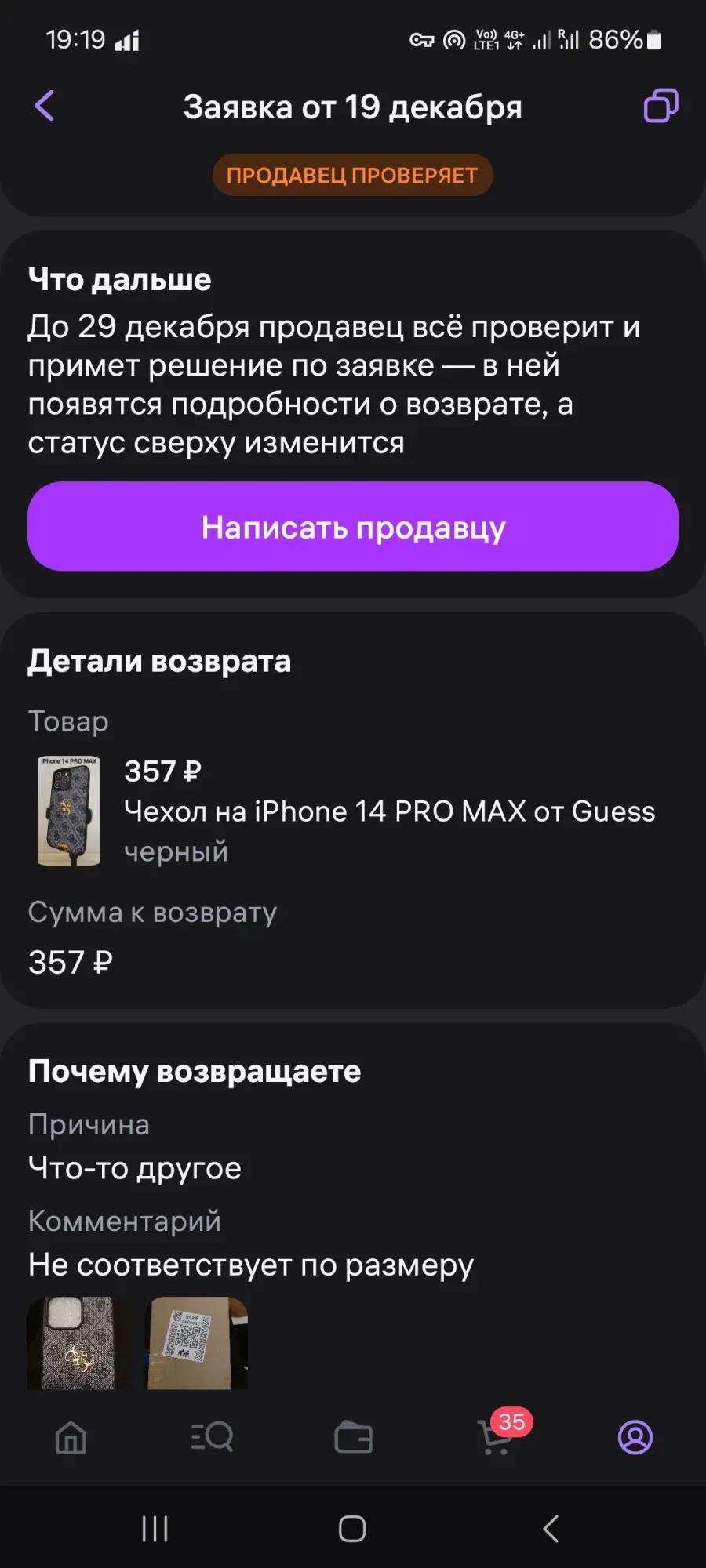Open recent apps from the navigation bar
Viewport: 706px width, 1568px height.
(x=155, y=1529)
